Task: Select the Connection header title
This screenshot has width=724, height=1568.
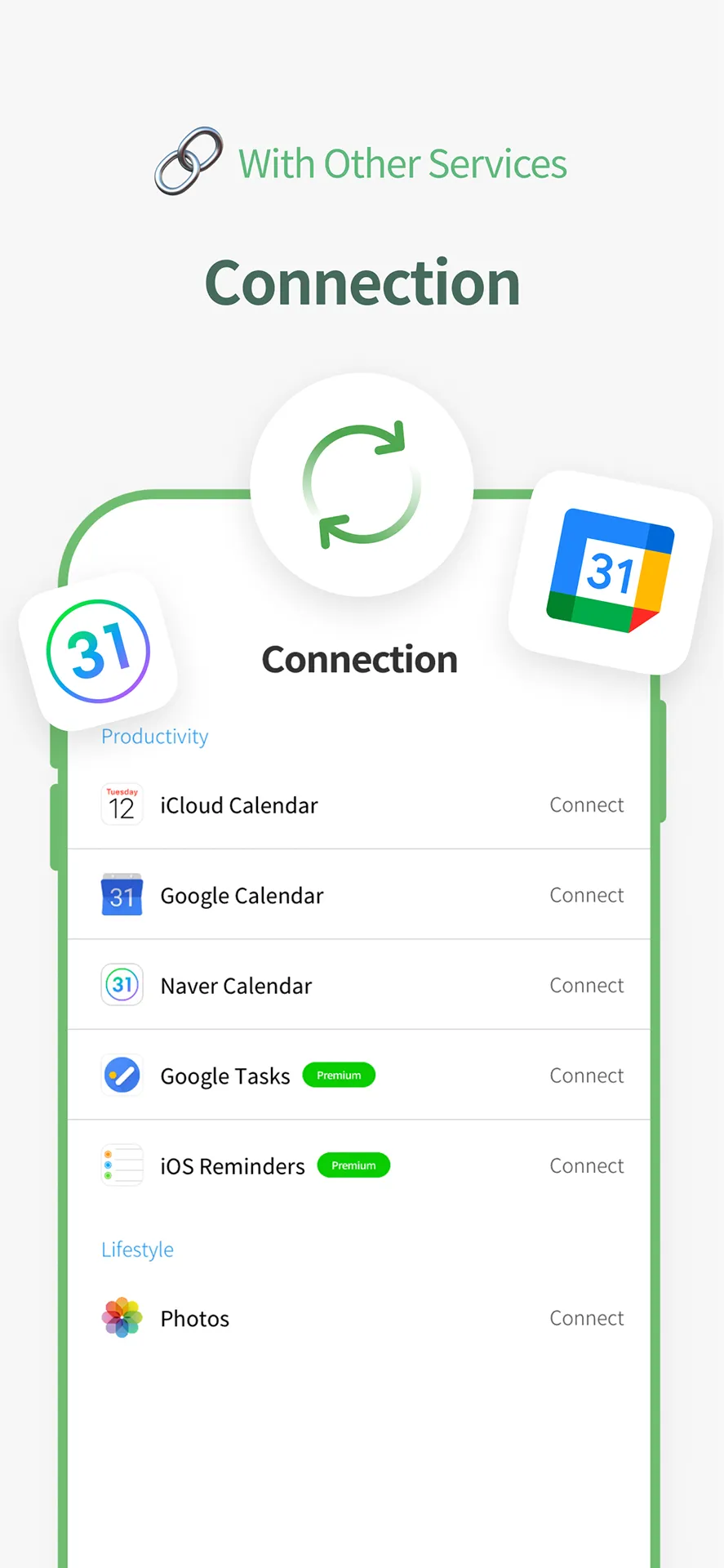Action: 359,659
